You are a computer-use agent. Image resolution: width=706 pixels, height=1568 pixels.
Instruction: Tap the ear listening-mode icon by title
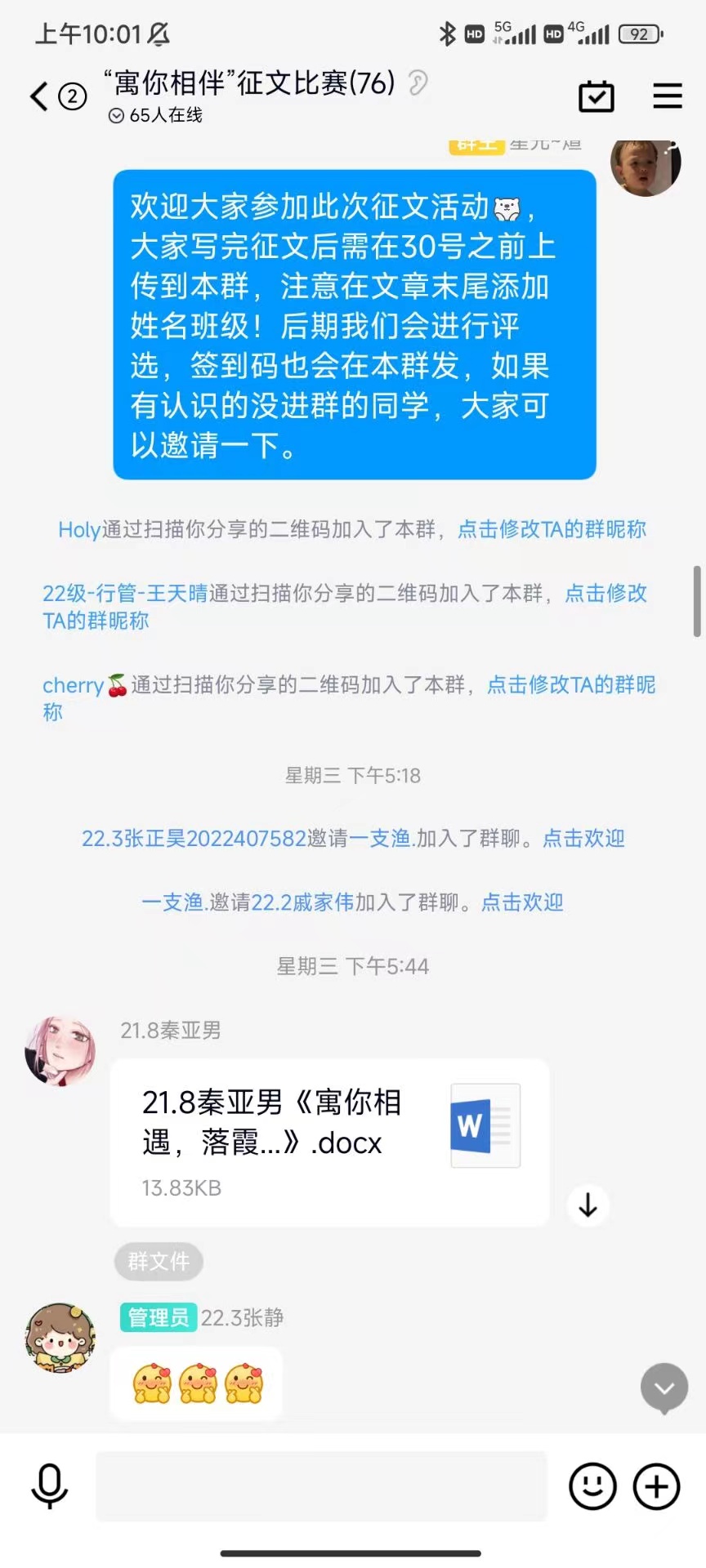pyautogui.click(x=418, y=83)
